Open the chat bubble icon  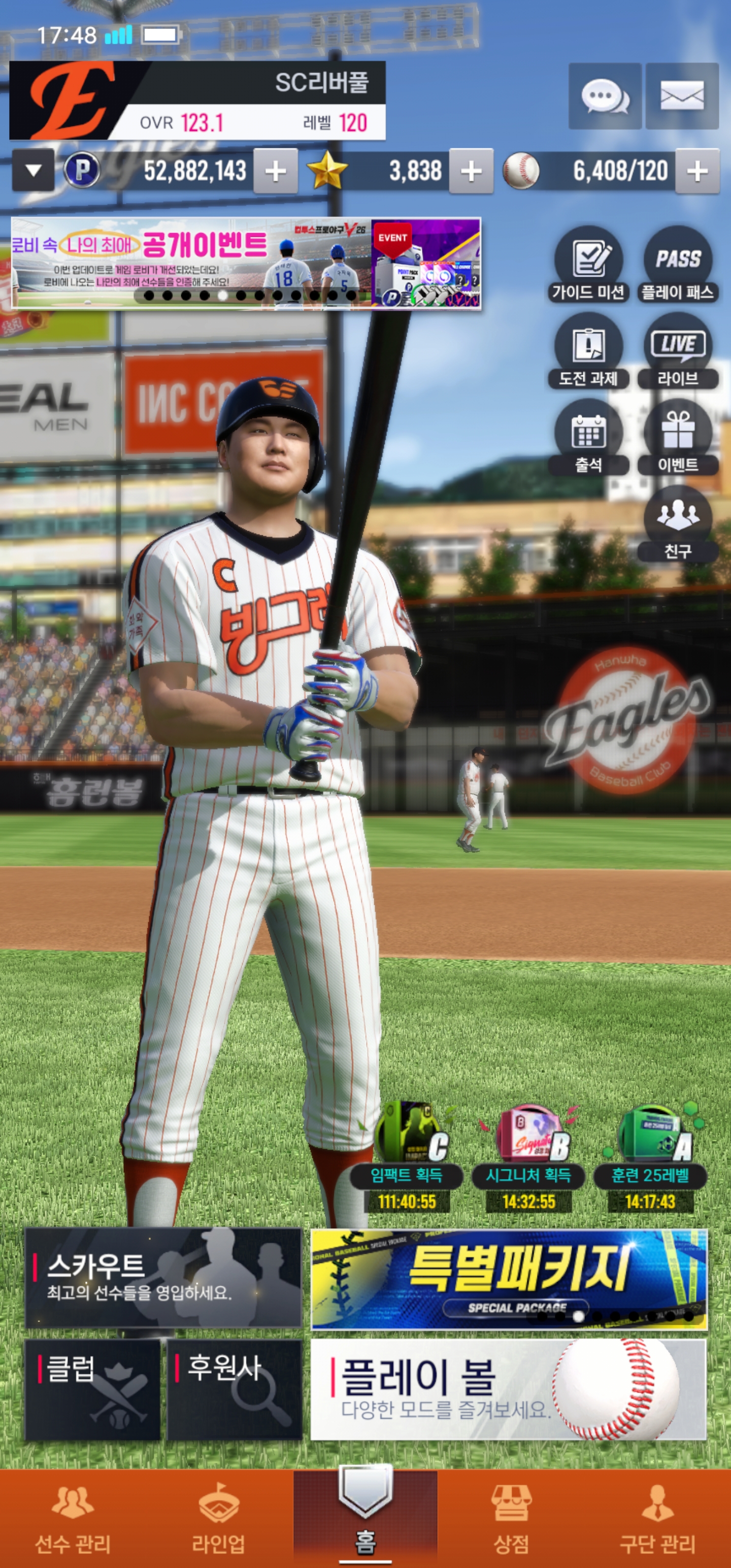[x=605, y=95]
